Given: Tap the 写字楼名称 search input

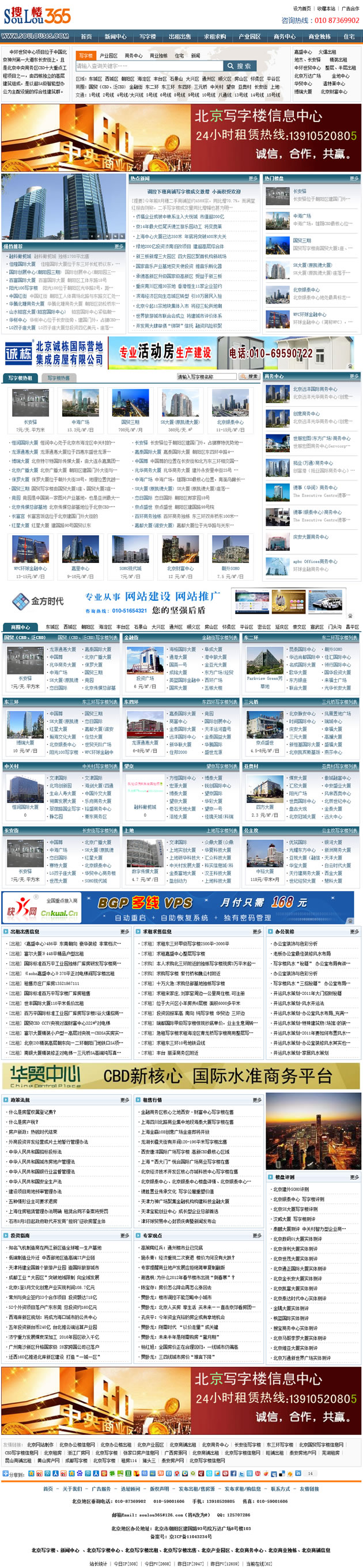Looking at the screenshot, I should 206,377.
